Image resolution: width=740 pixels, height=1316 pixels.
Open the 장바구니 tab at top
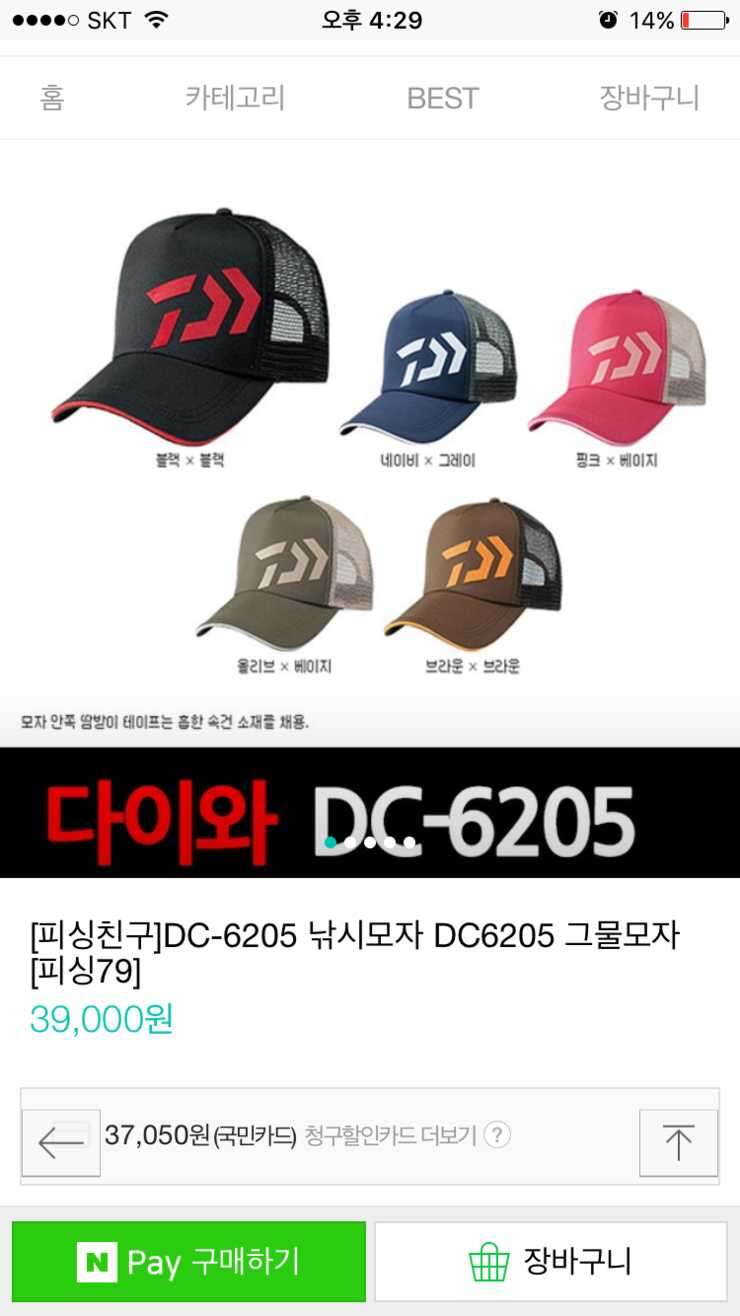[x=649, y=98]
